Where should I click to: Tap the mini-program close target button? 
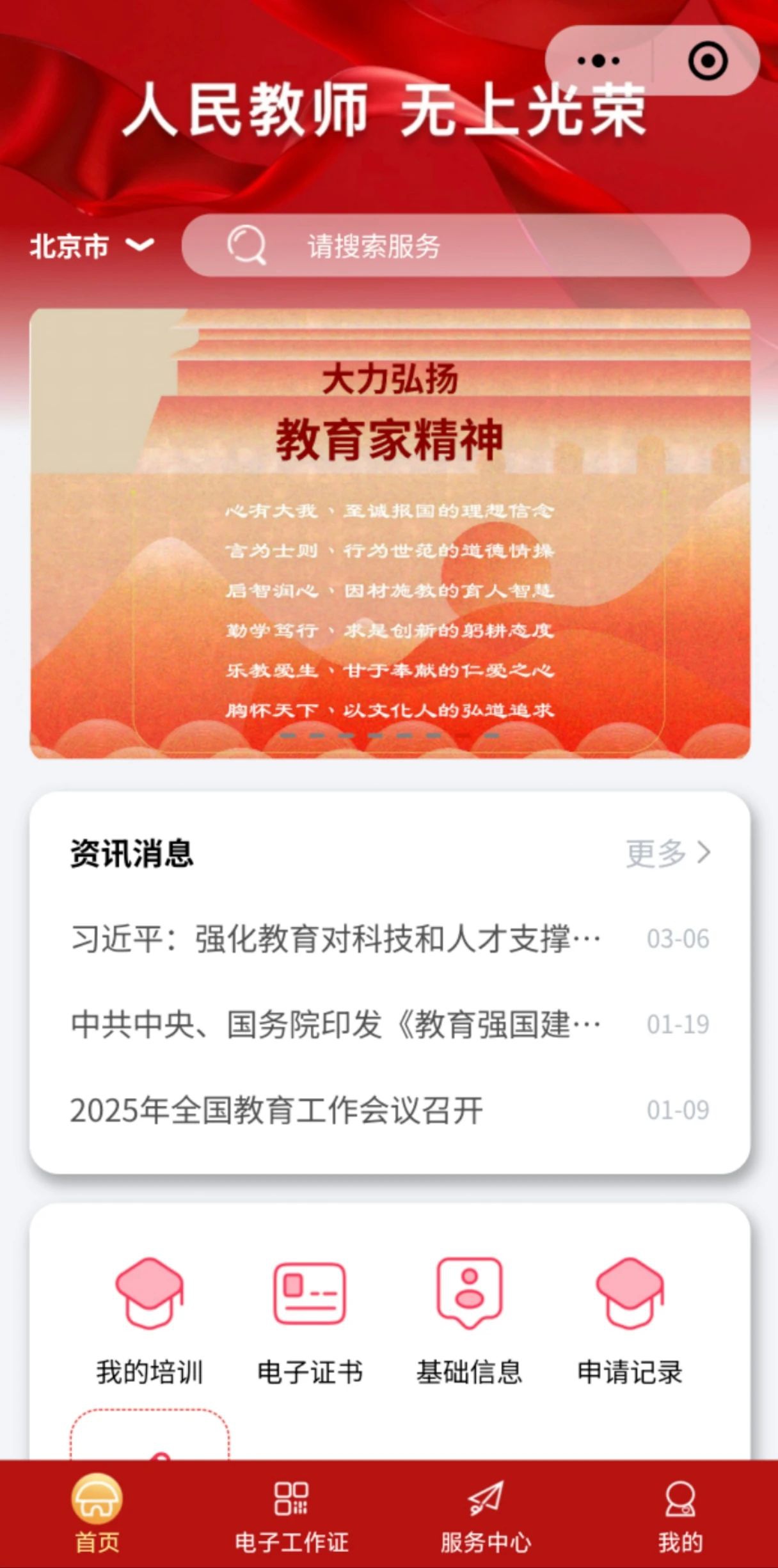(706, 59)
